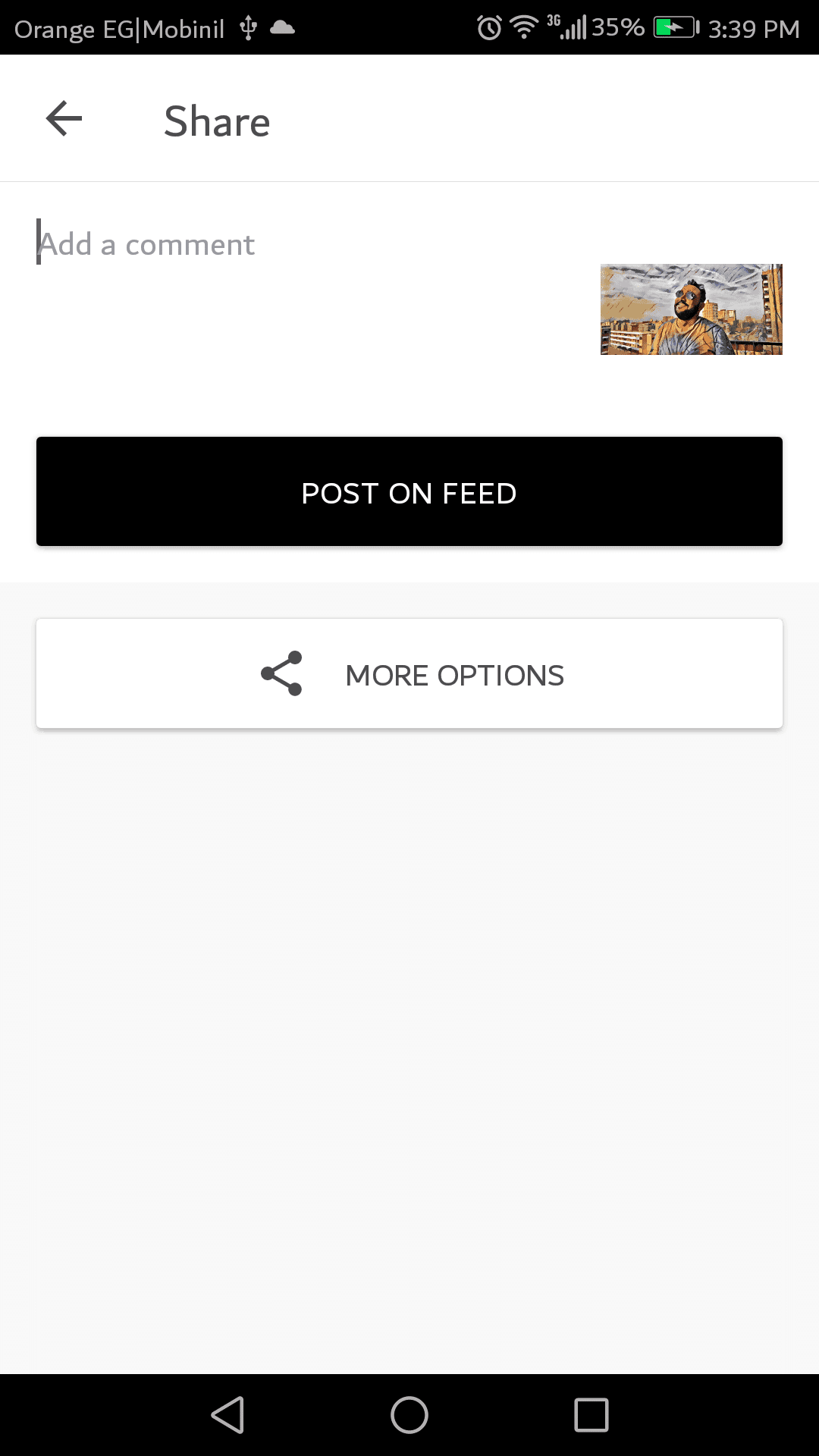Tap the image preview thumbnail
819x1456 pixels.
pos(691,309)
